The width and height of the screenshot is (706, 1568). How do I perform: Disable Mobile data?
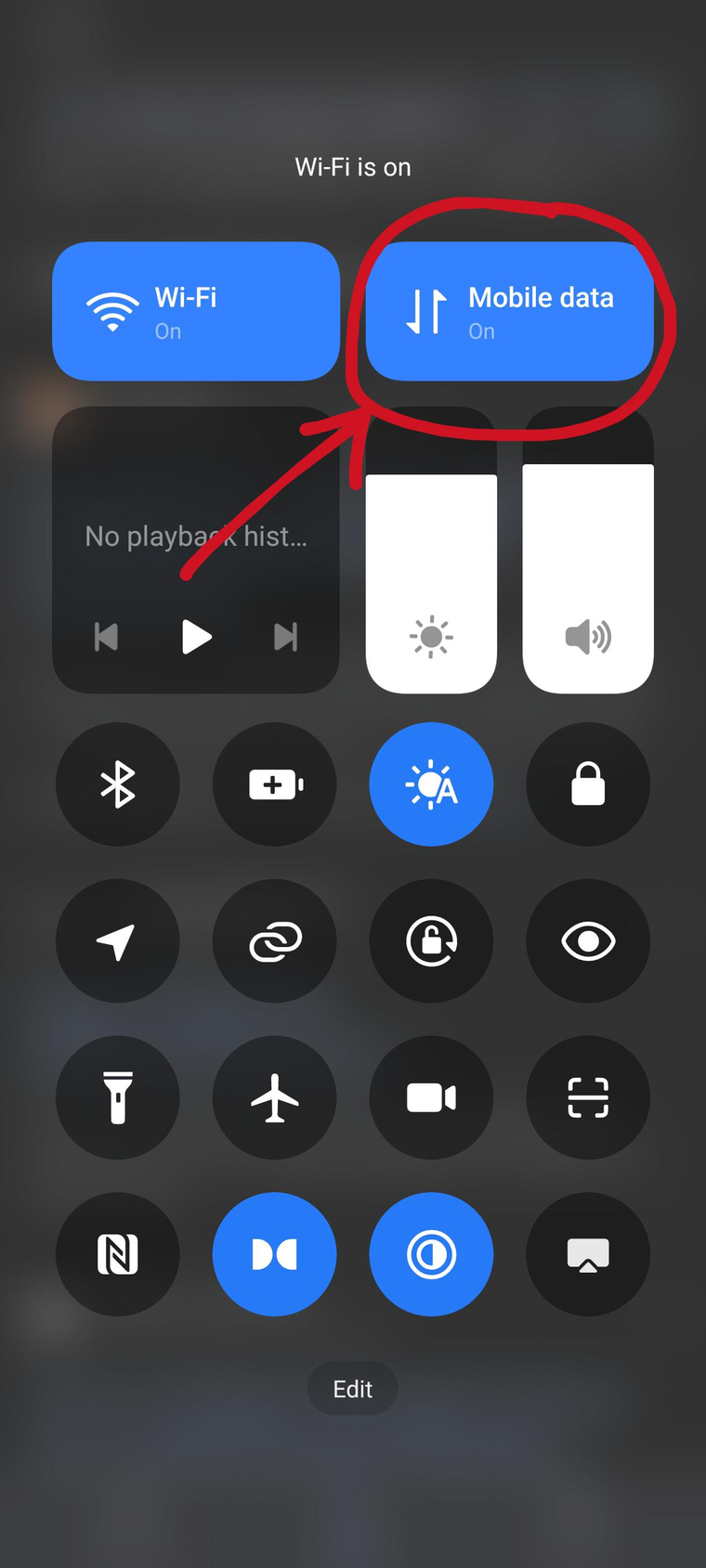pos(509,312)
